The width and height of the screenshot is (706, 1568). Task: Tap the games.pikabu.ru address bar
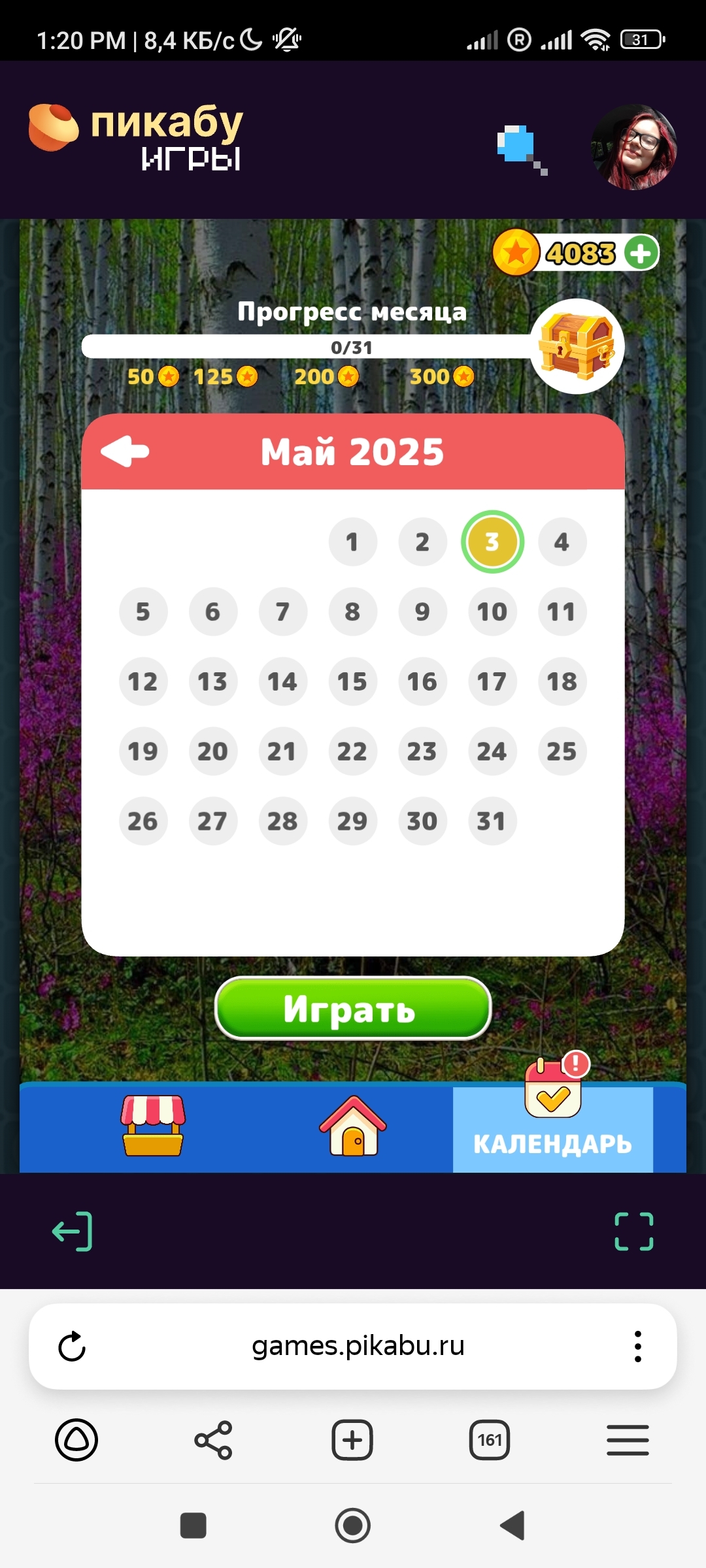[358, 1347]
